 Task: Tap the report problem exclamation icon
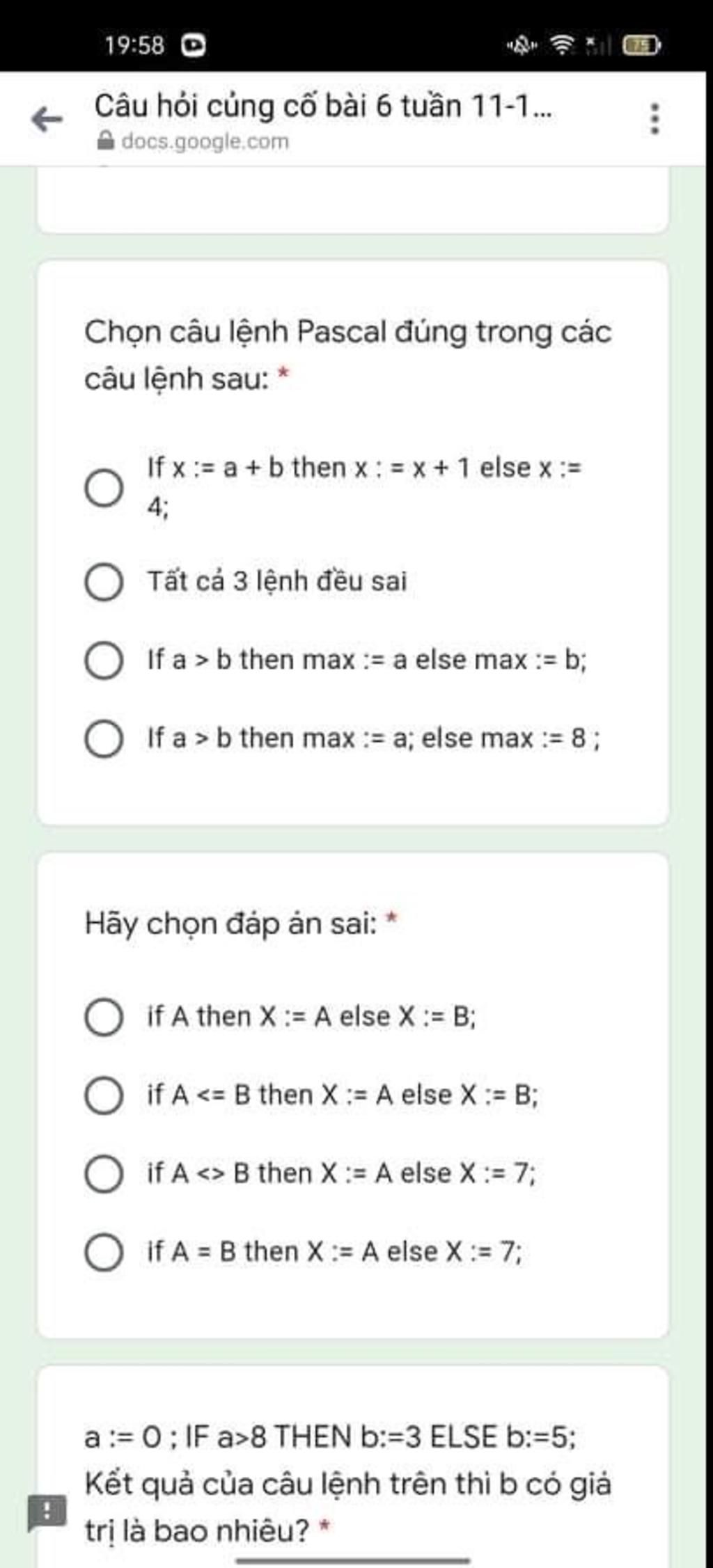pos(47,1512)
